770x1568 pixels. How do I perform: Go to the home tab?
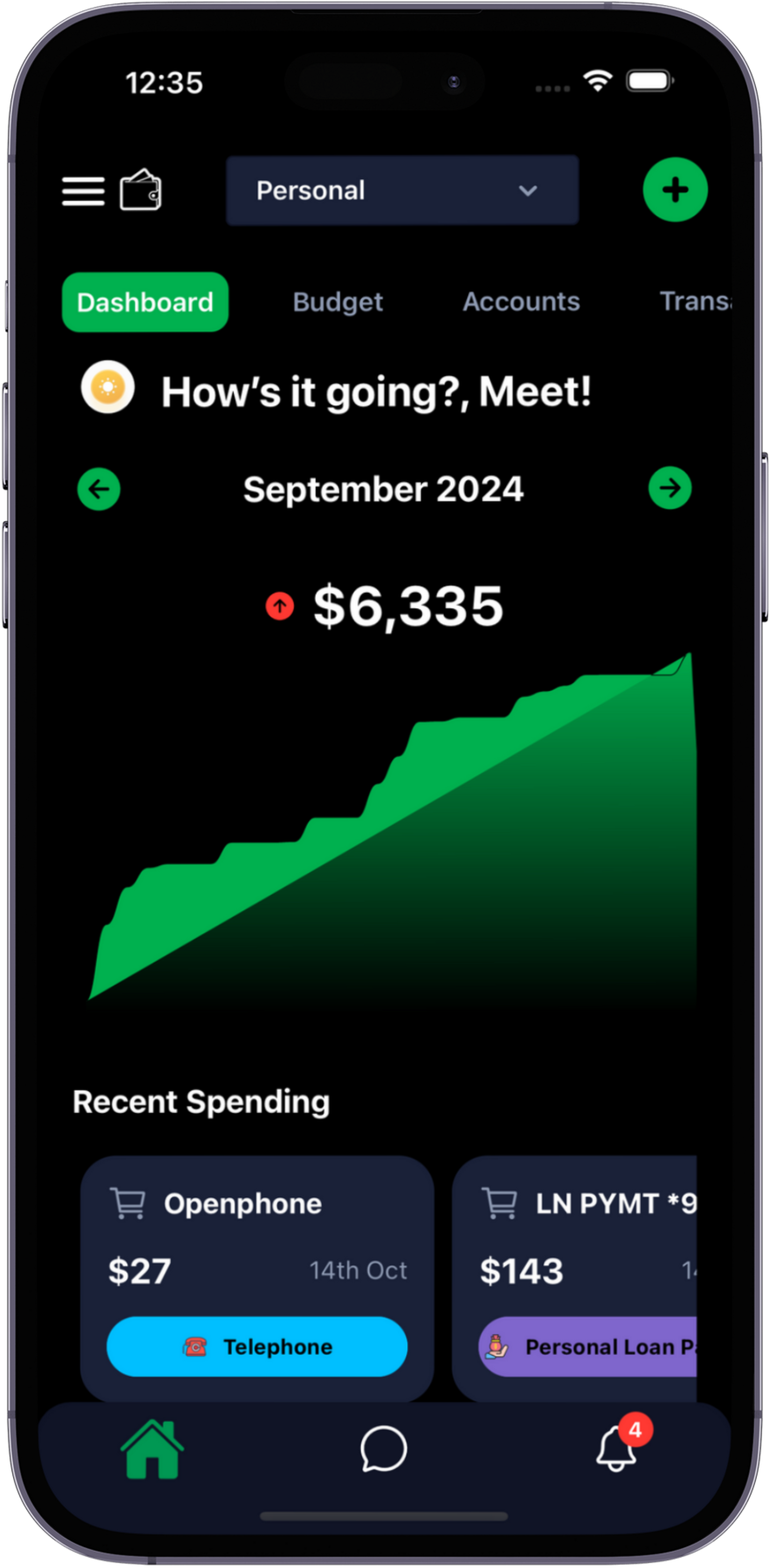pyautogui.click(x=152, y=1450)
